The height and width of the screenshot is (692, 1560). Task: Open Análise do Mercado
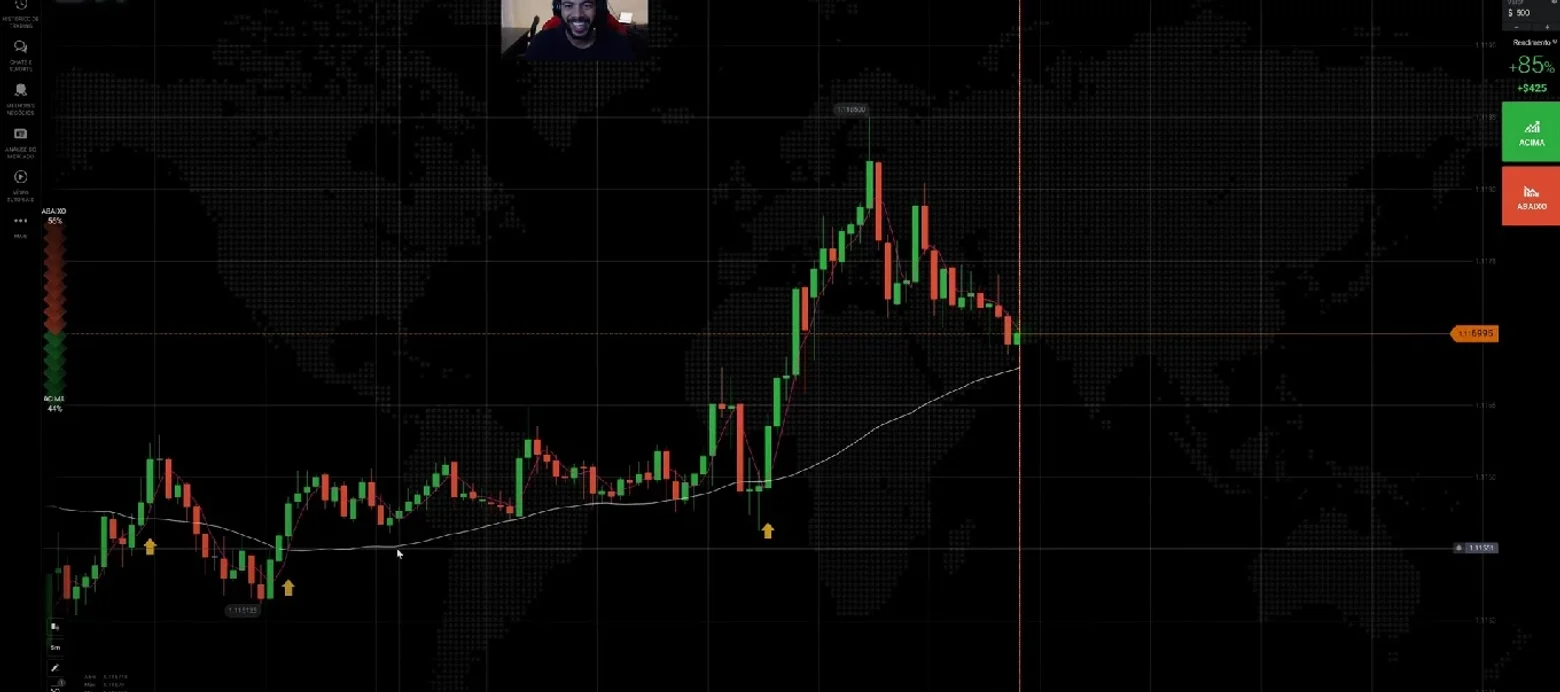(x=20, y=142)
